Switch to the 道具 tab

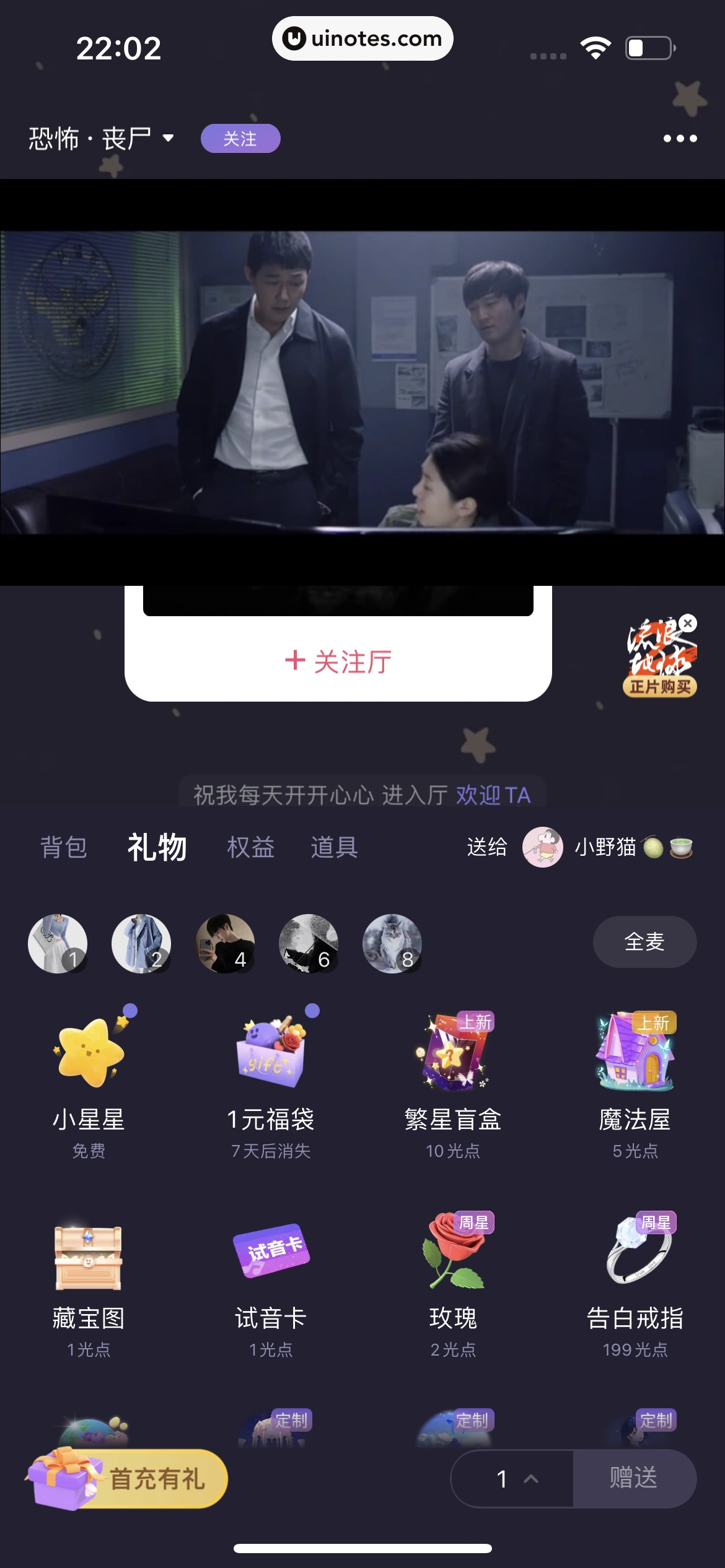pos(334,847)
